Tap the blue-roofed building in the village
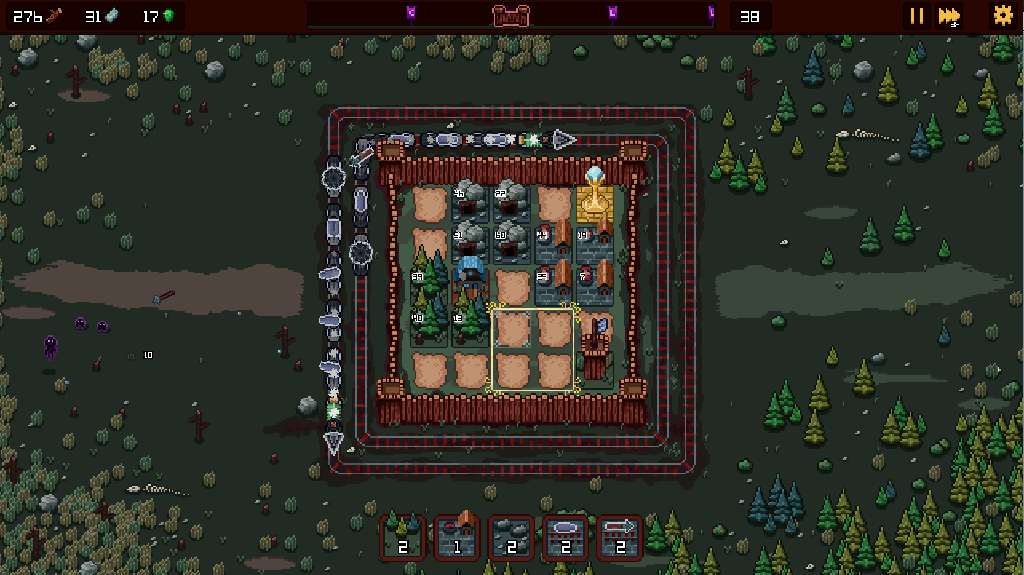Image resolution: width=1024 pixels, height=575 pixels. tap(469, 274)
